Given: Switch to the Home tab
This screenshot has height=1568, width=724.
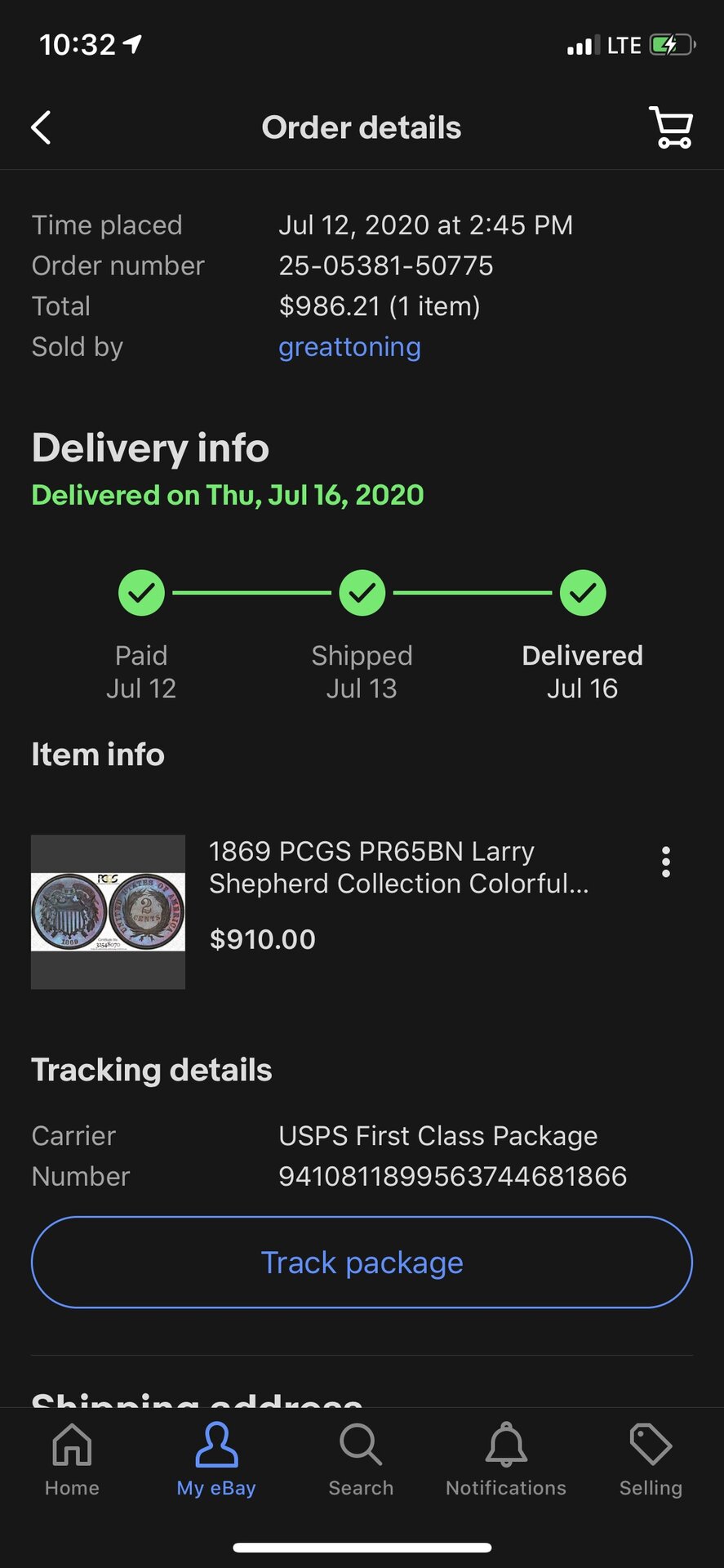Looking at the screenshot, I should (x=72, y=1459).
